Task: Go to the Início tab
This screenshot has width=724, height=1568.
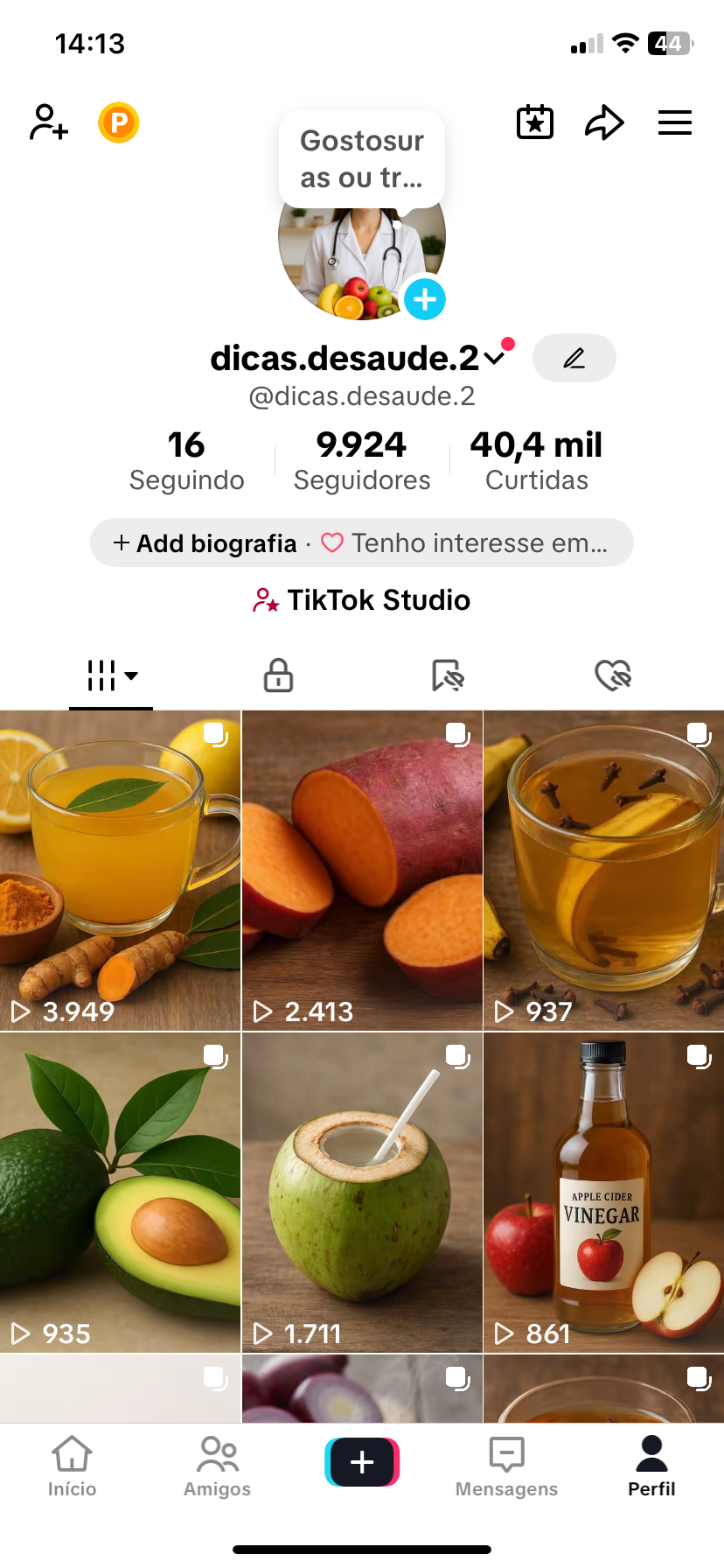Action: coord(72,1466)
